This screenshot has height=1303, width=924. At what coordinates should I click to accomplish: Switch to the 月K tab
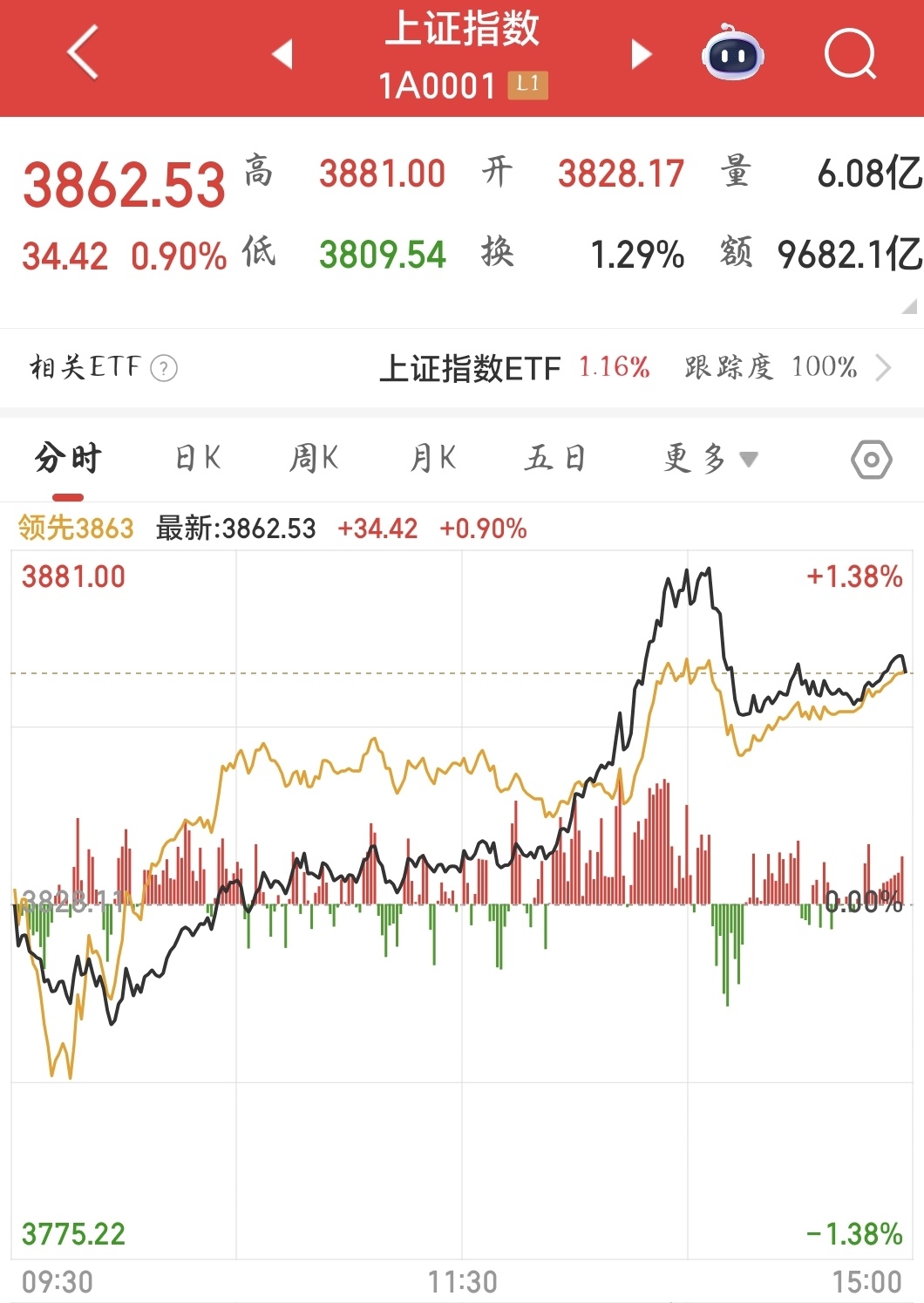[x=433, y=458]
